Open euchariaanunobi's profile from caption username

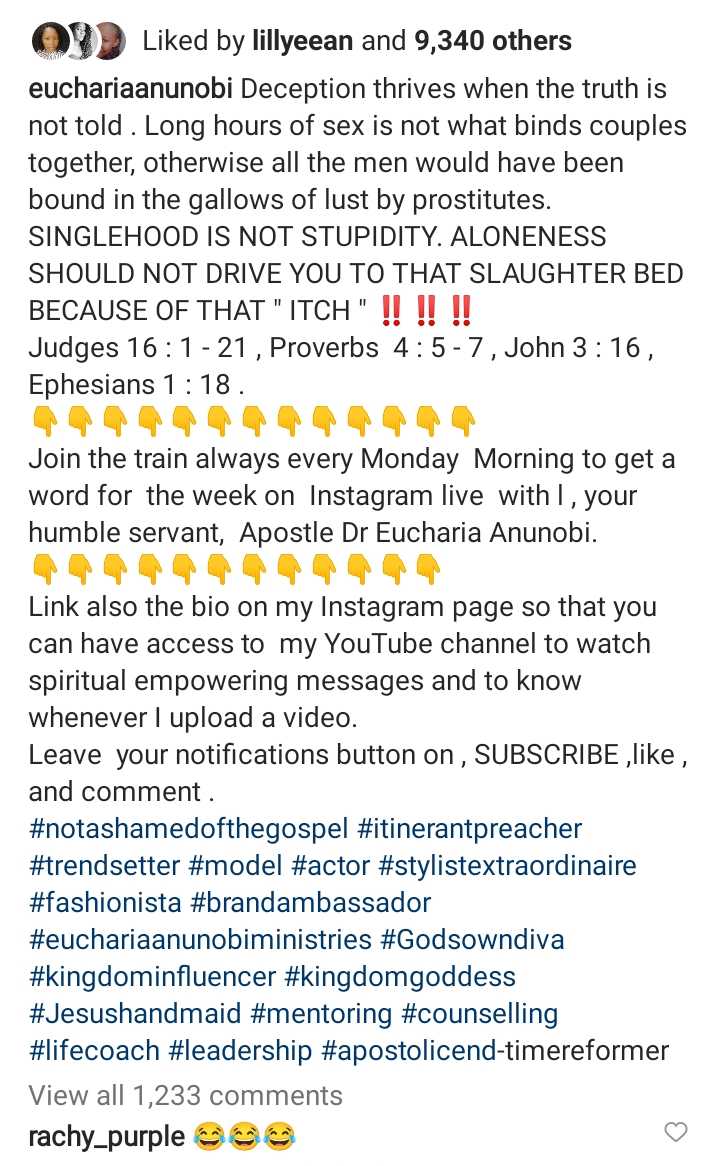pyautogui.click(x=132, y=89)
